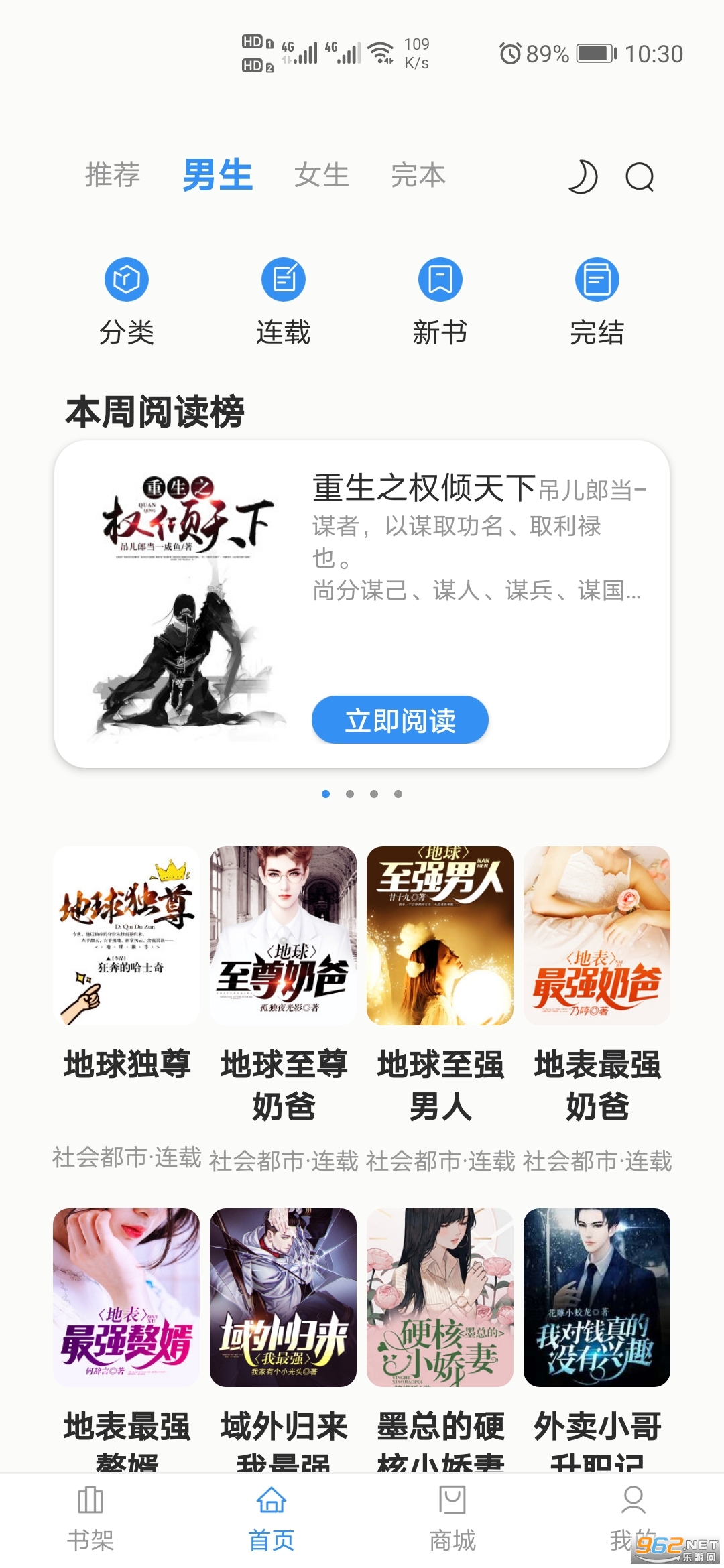Open 分类 categories

tap(127, 301)
